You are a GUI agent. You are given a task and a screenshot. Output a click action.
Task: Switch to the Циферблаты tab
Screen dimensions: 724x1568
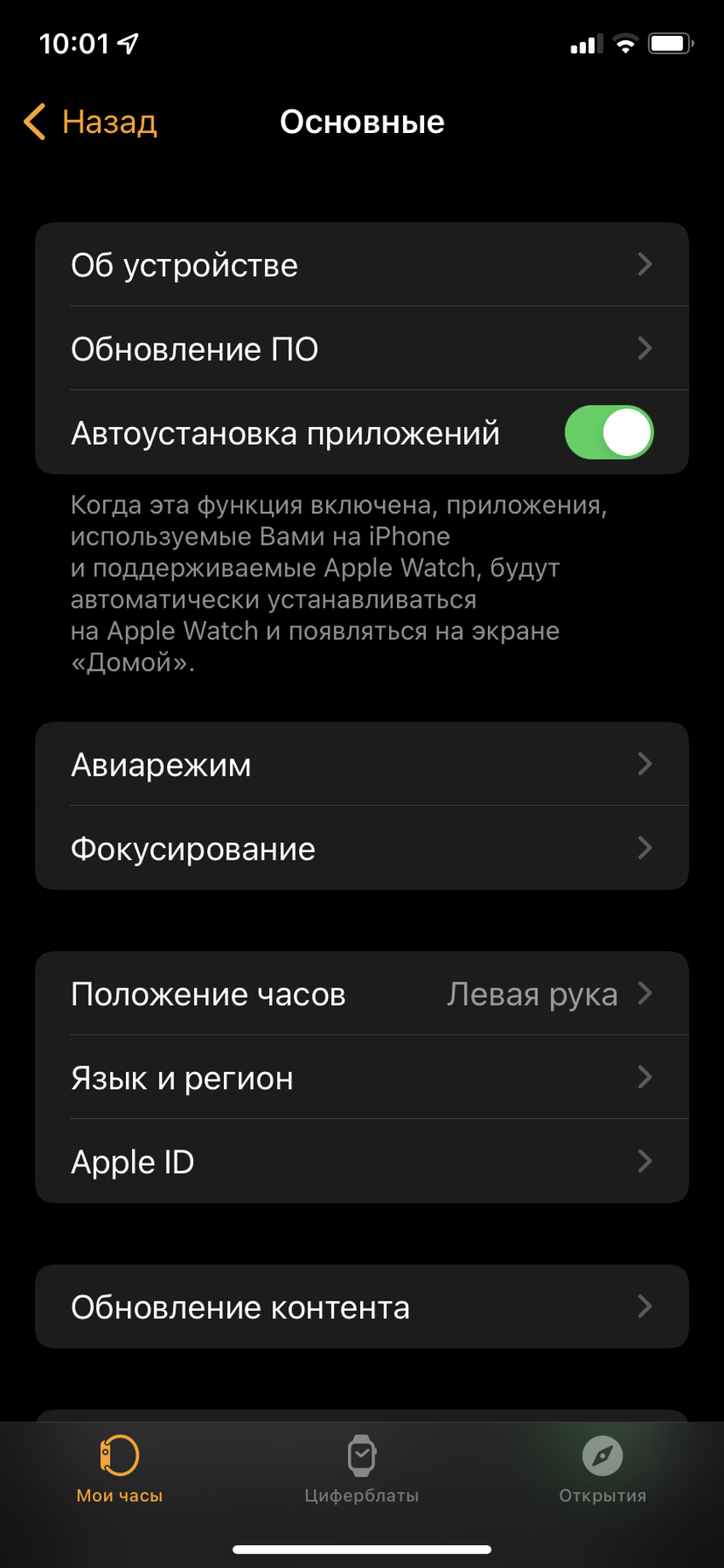point(361,1467)
